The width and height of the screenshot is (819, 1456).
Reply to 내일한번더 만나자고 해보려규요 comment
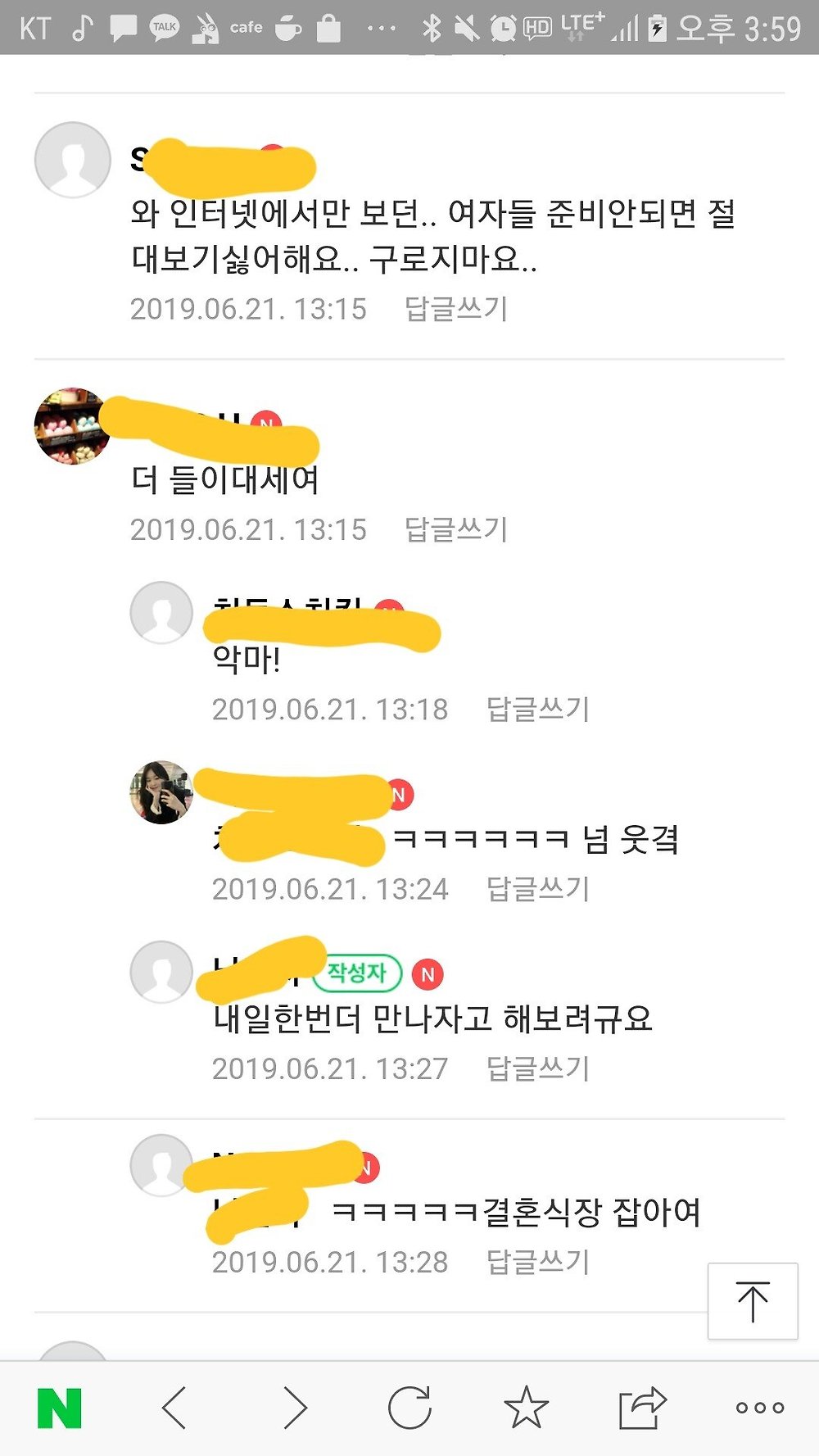pyautogui.click(x=538, y=1068)
